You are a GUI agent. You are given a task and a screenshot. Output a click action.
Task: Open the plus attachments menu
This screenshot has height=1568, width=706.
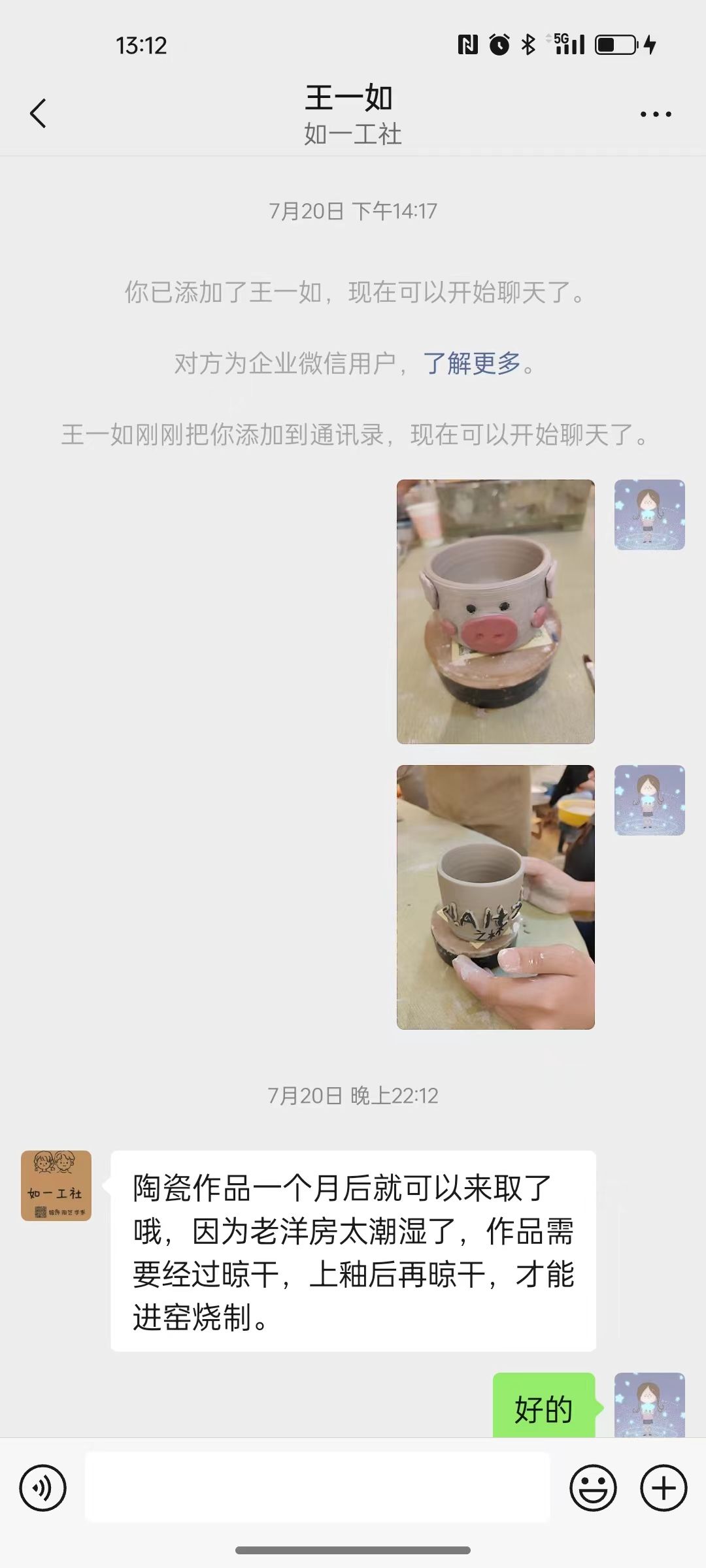click(x=664, y=1488)
